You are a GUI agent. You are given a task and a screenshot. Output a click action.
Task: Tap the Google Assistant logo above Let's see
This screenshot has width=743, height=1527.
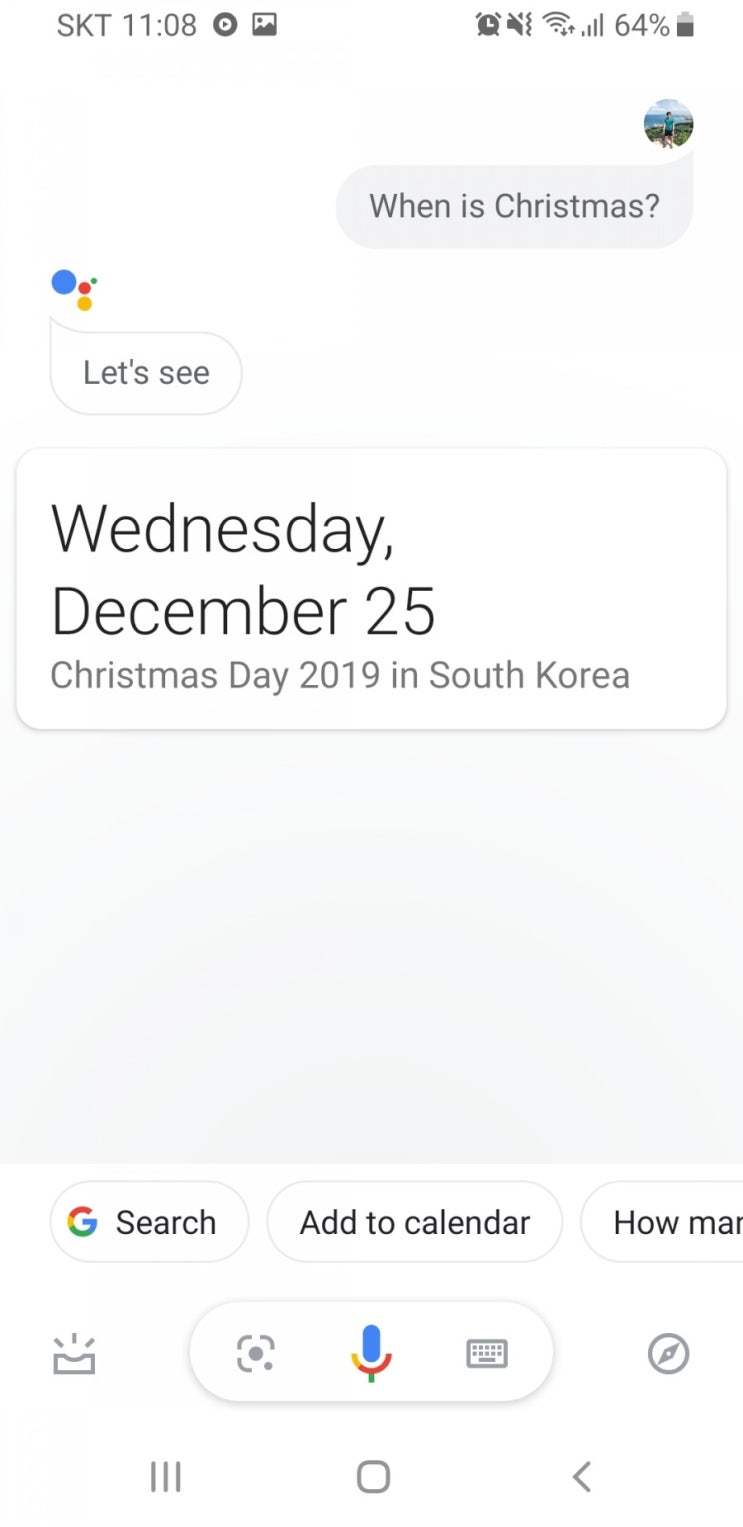[x=71, y=289]
